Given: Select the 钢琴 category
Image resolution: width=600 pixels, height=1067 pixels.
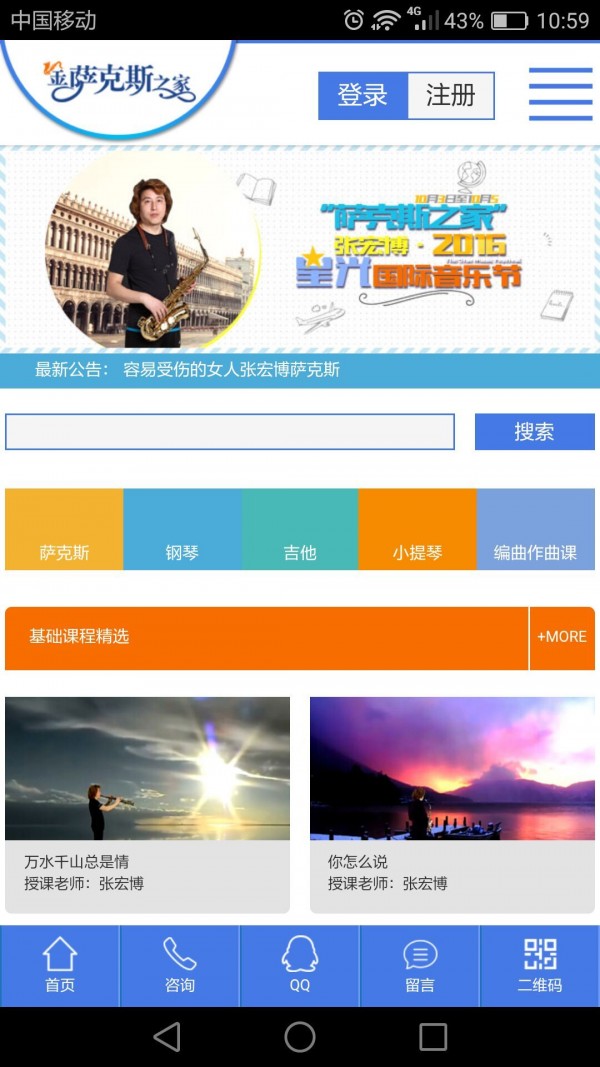Looking at the screenshot, I should (182, 530).
